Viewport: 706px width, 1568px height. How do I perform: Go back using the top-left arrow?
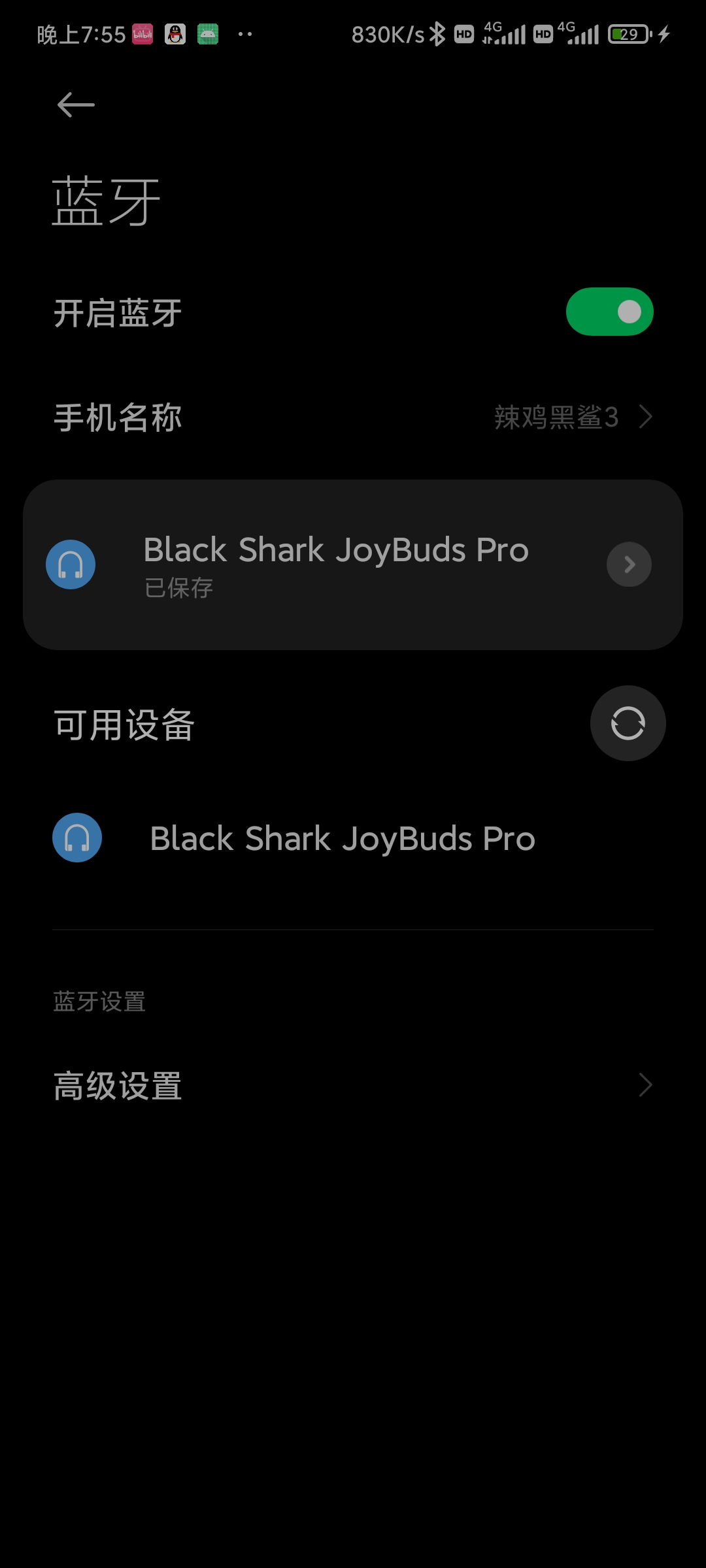[x=76, y=105]
